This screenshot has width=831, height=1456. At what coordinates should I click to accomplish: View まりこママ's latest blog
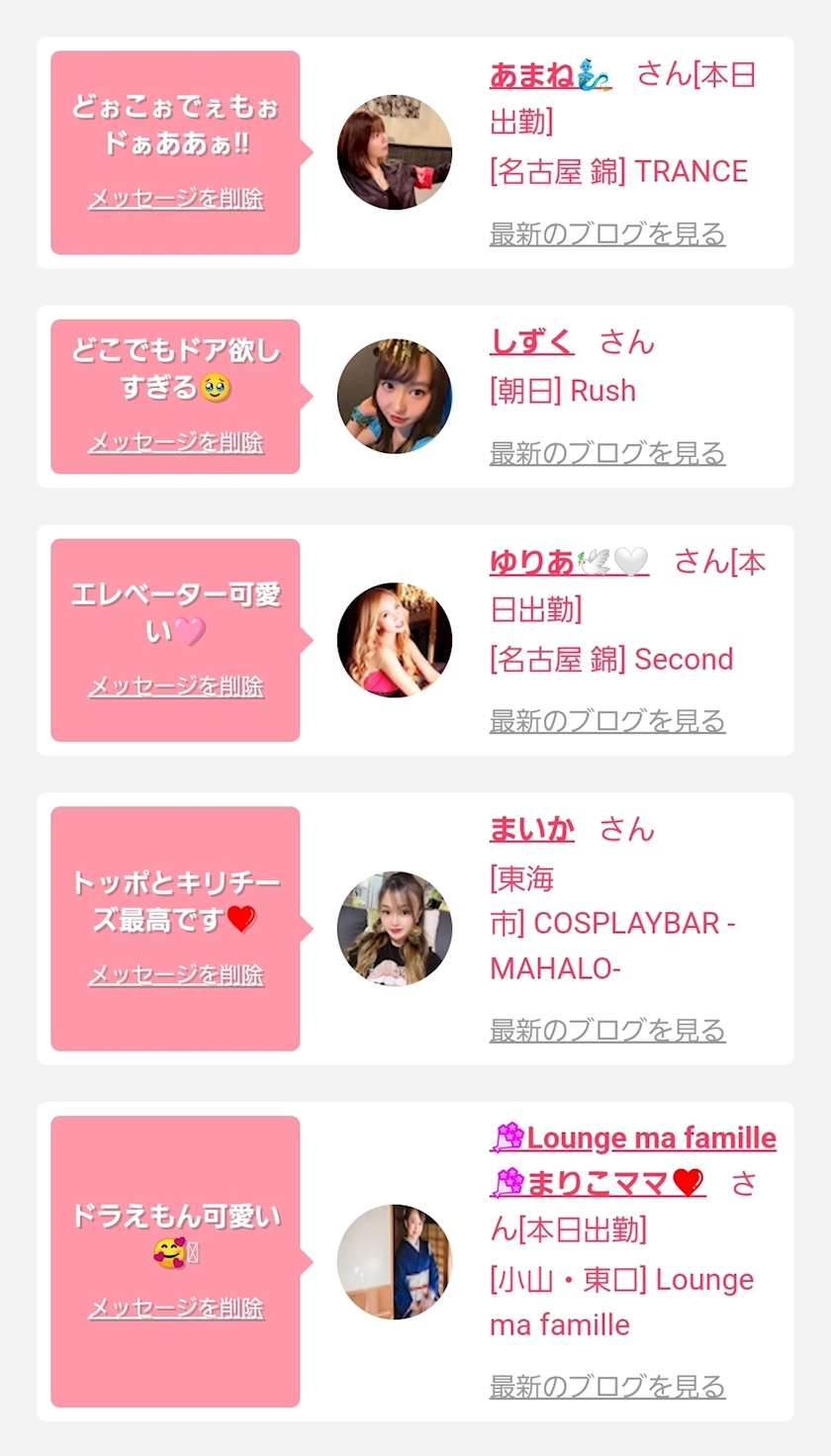(607, 1387)
